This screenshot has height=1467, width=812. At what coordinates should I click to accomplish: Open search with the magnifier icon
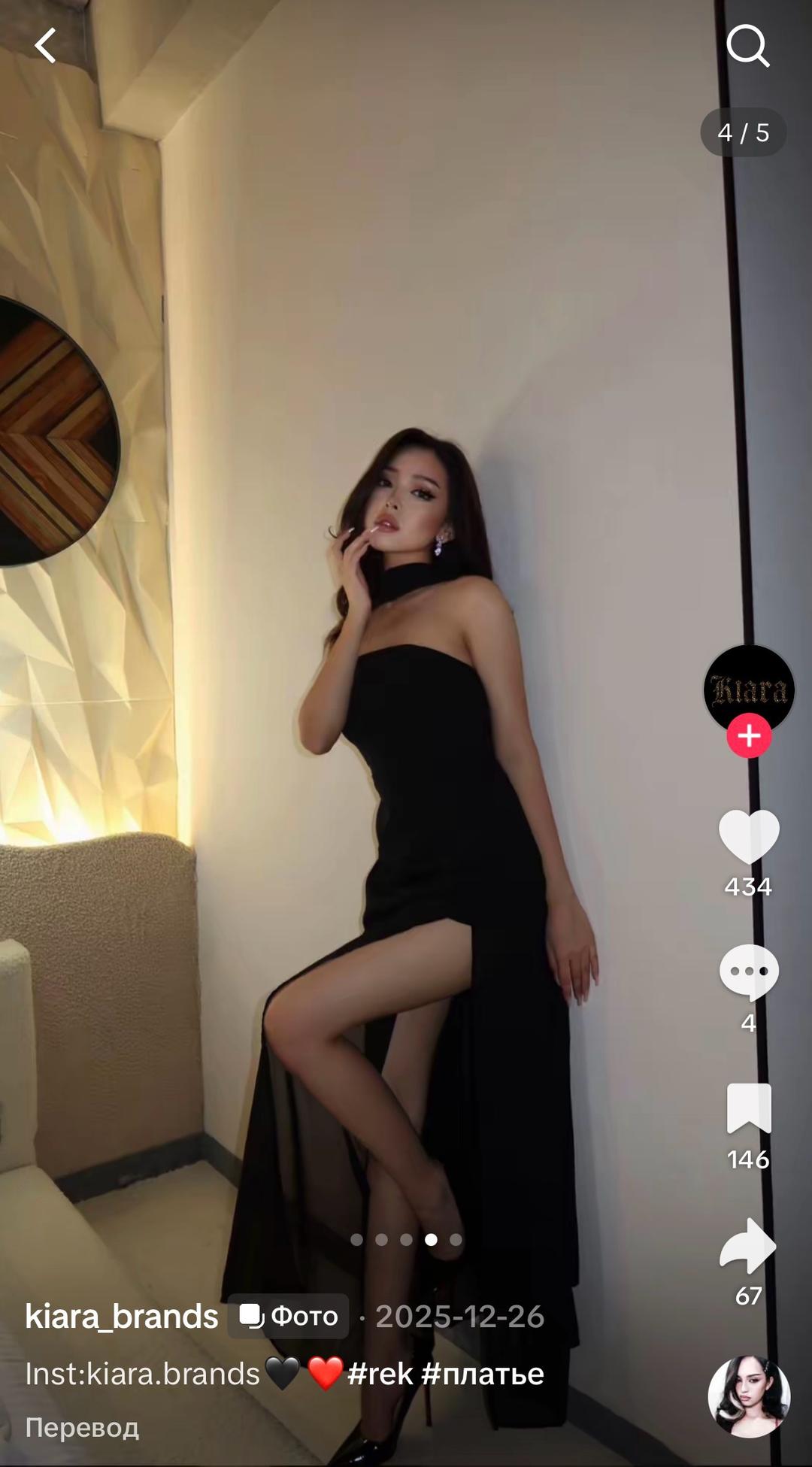[x=748, y=46]
